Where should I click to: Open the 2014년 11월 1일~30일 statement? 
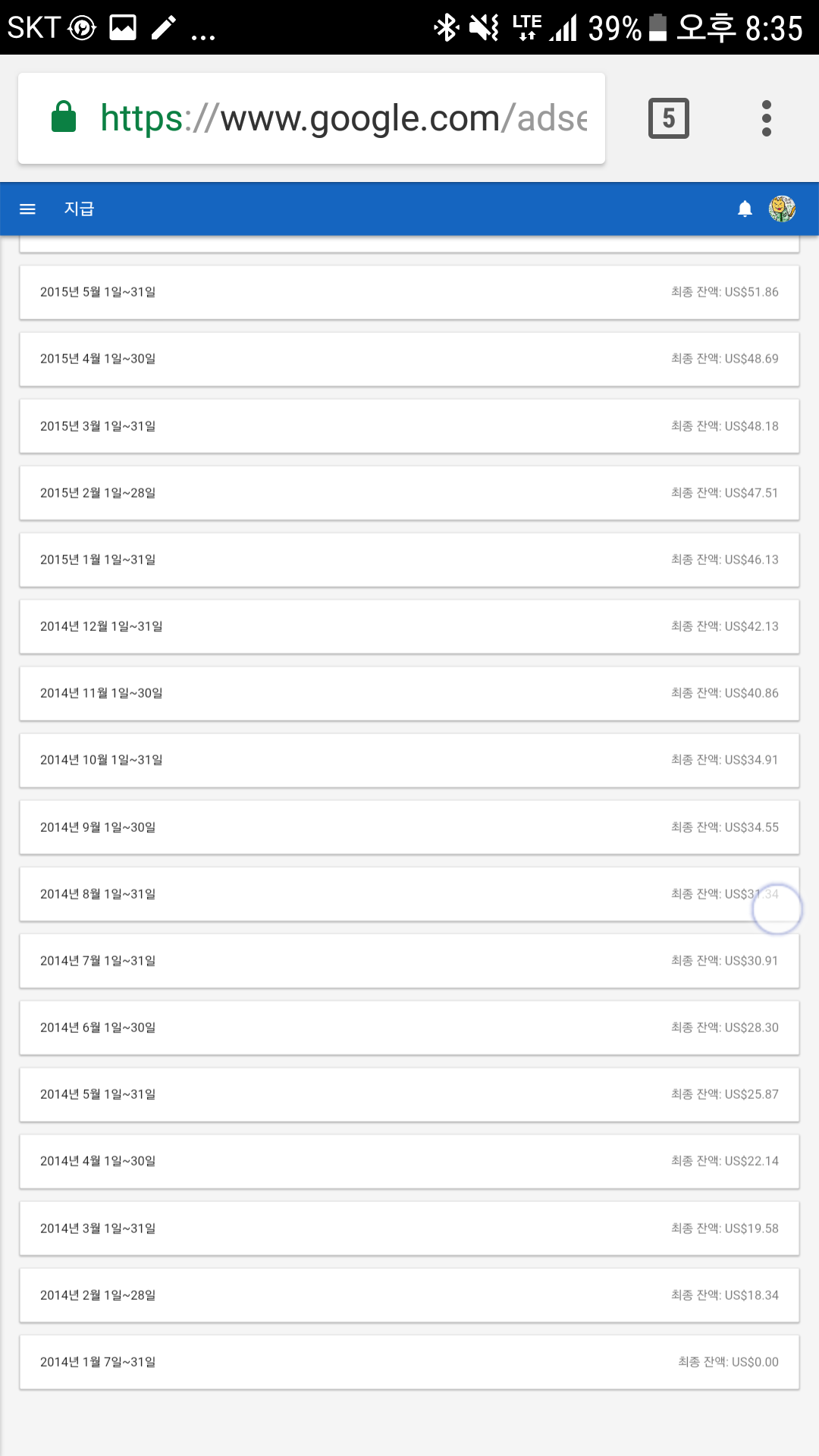coord(409,693)
